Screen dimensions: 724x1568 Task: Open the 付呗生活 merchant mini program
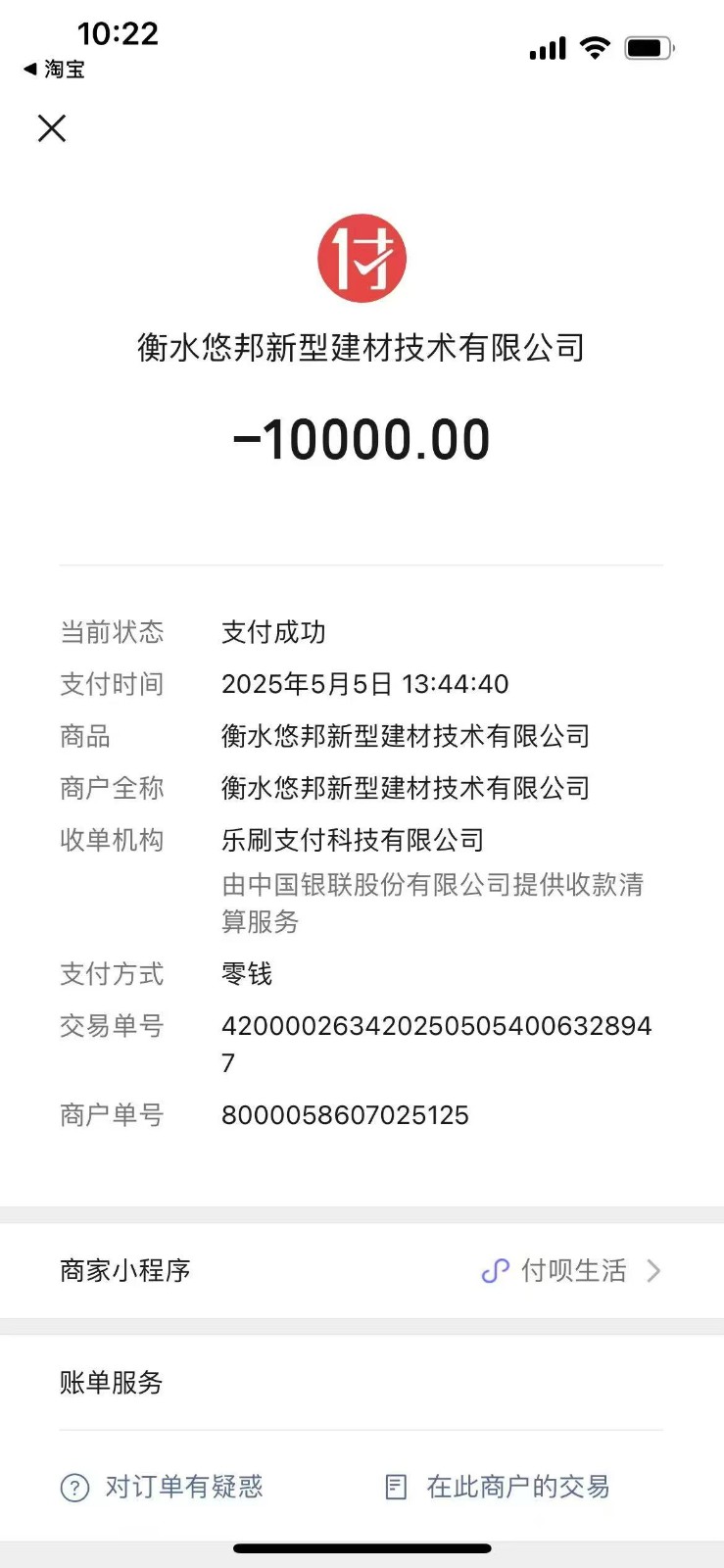click(572, 1271)
